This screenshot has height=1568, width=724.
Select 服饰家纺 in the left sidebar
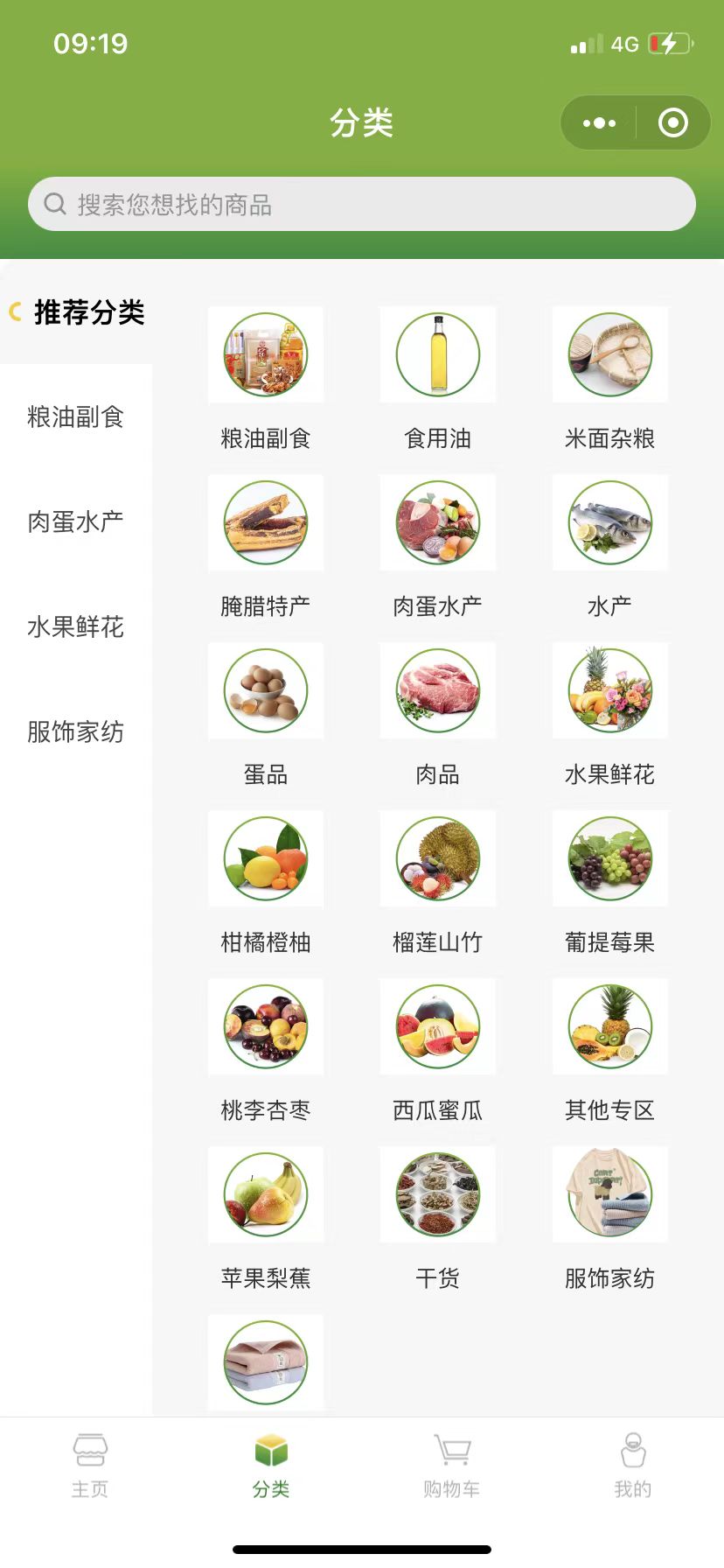click(x=76, y=731)
